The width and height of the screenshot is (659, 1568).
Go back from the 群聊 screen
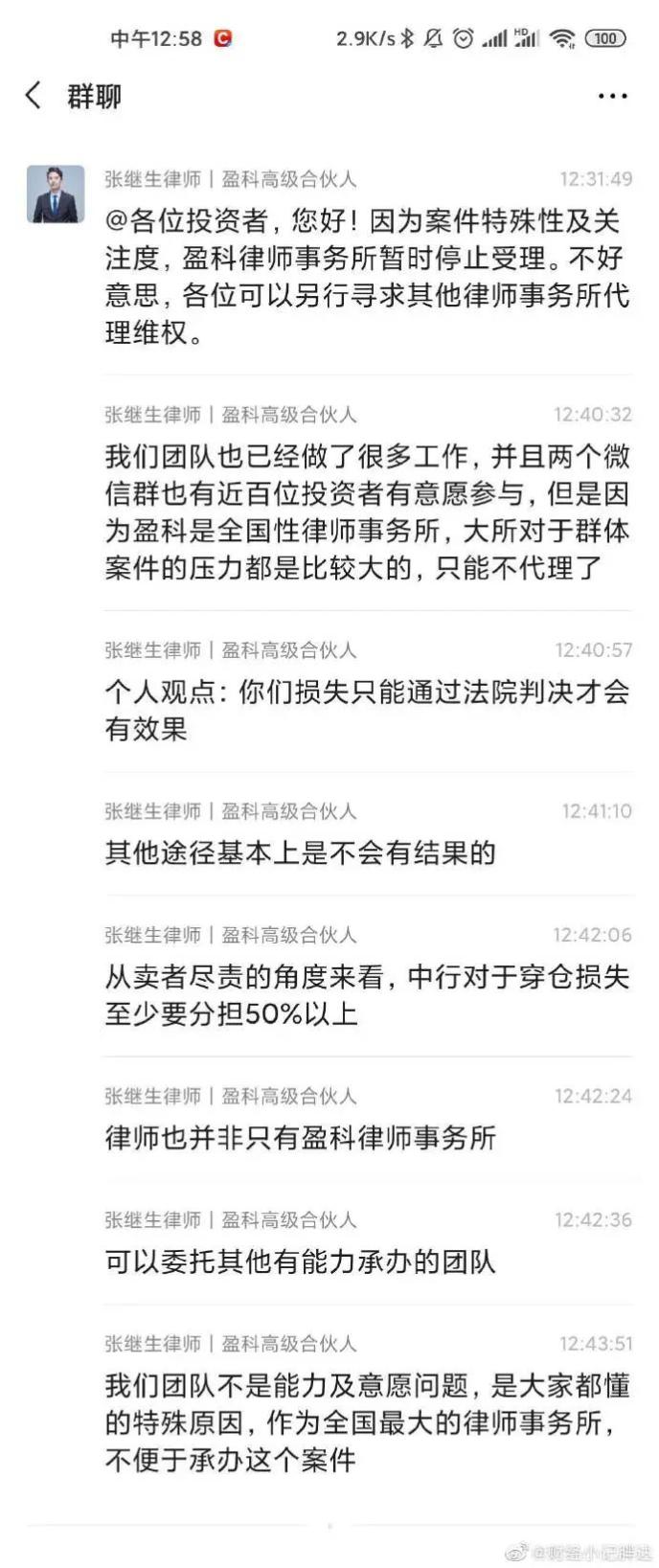click(x=34, y=96)
